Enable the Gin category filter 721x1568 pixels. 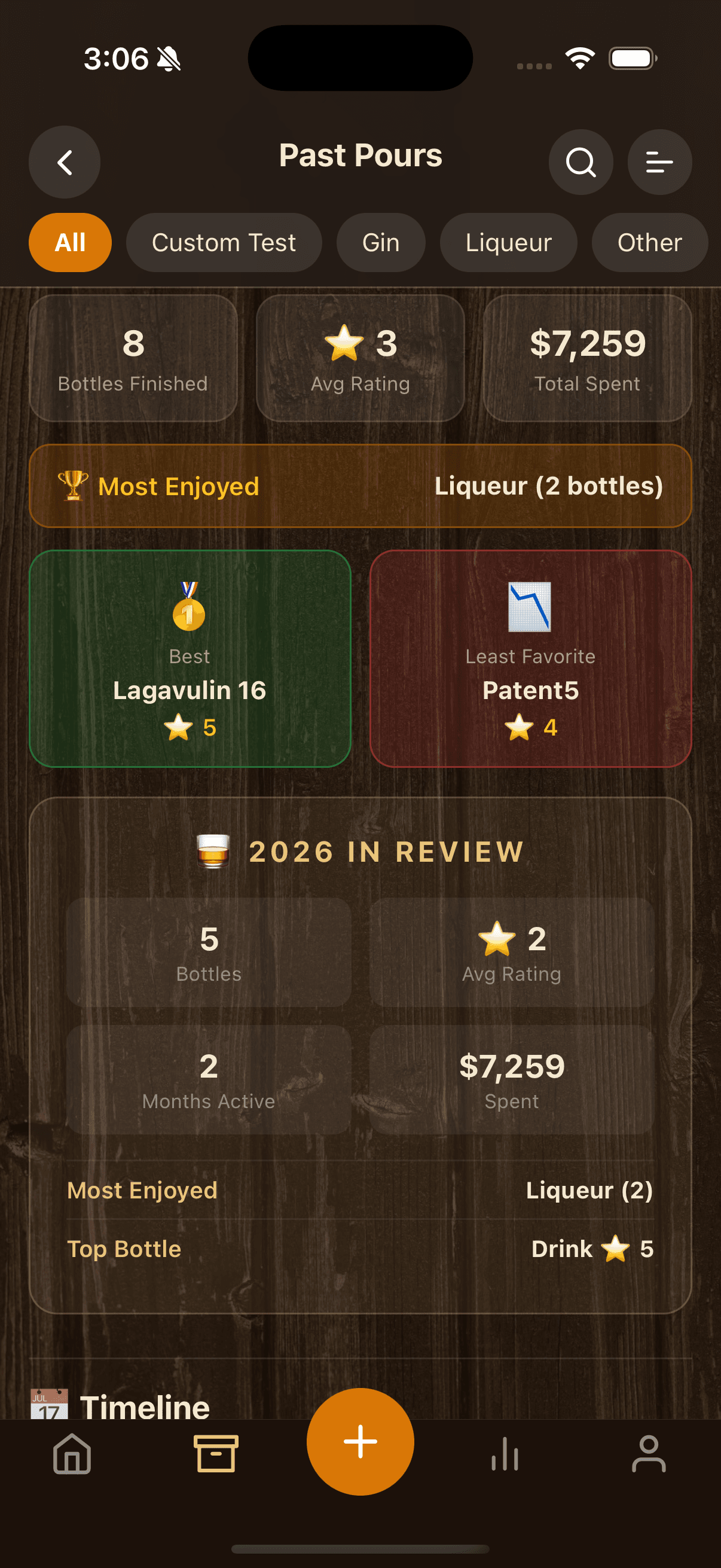pyautogui.click(x=381, y=242)
